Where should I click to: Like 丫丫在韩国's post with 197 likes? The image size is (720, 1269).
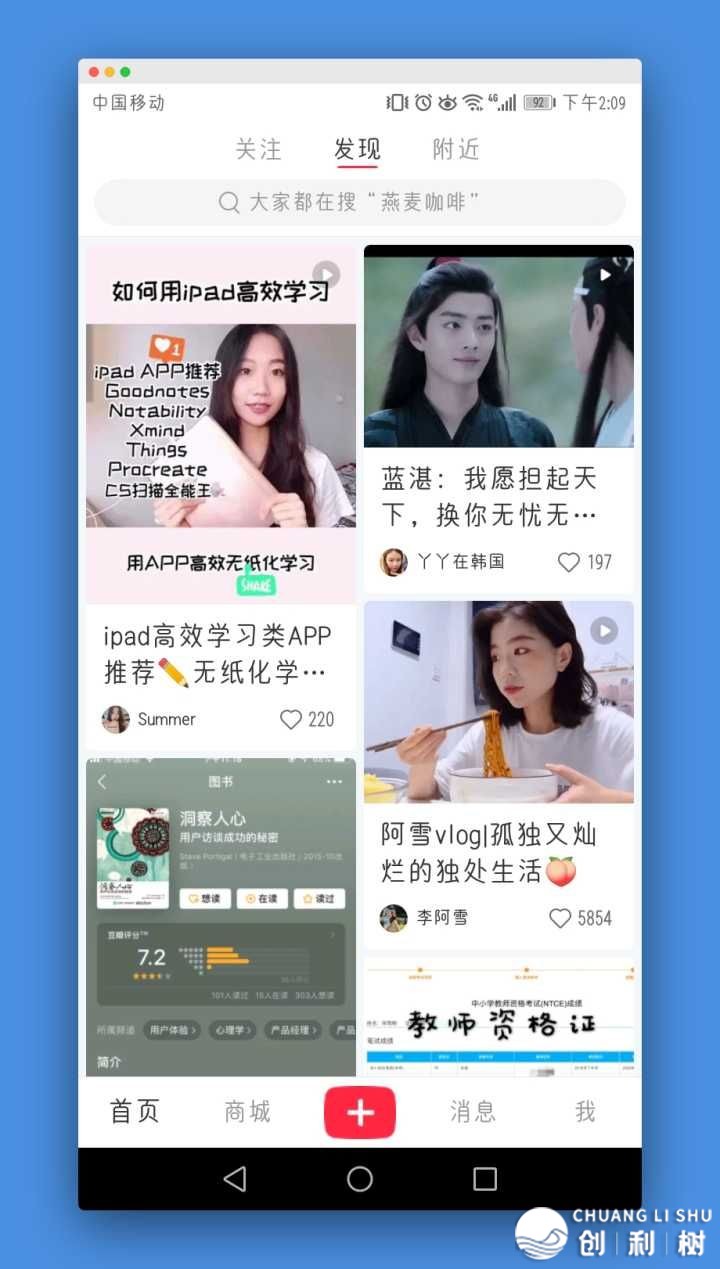pos(569,562)
